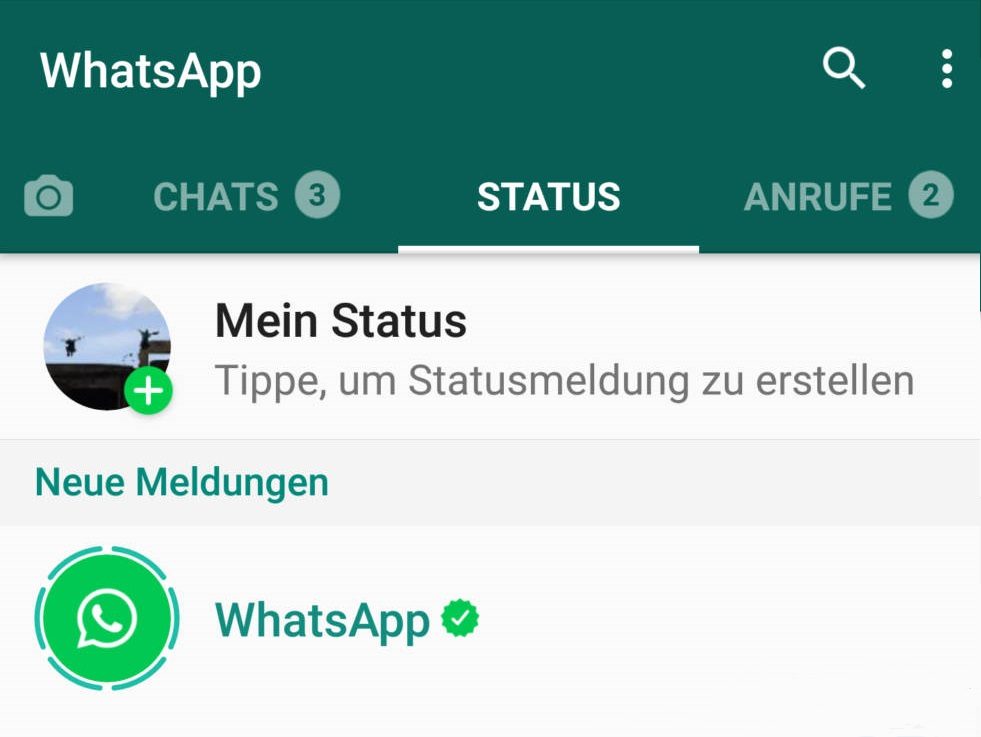Switch to the Chats tab

245,196
